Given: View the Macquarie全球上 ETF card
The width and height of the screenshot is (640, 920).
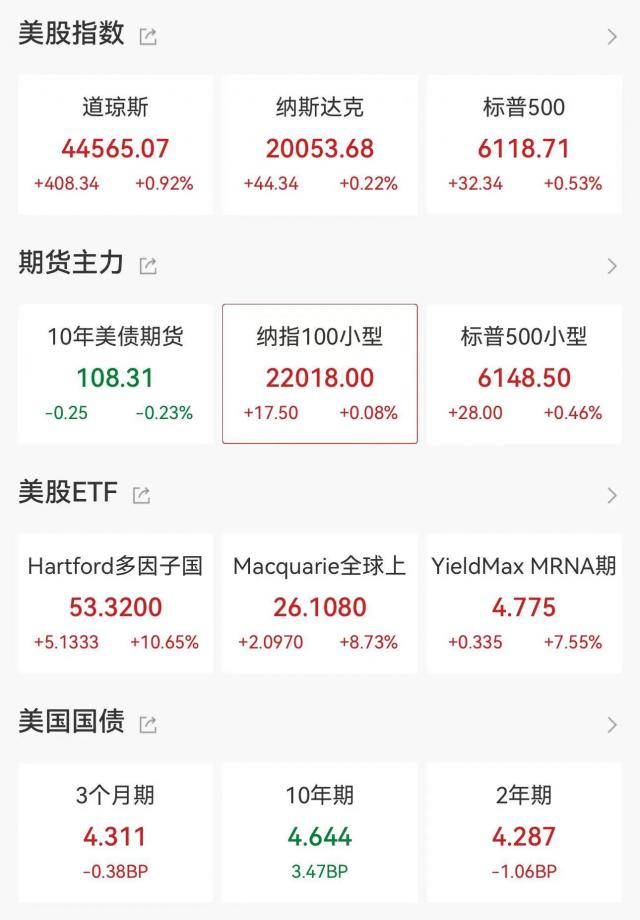Looking at the screenshot, I should 320,602.
